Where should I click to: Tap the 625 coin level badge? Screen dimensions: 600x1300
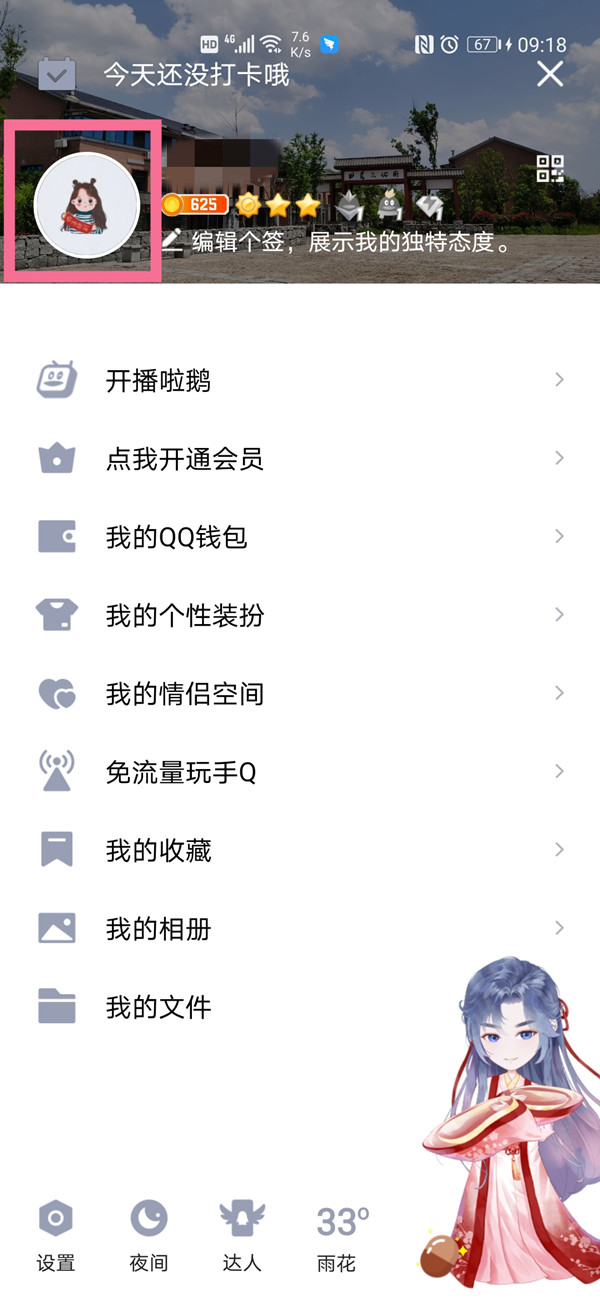(196, 205)
